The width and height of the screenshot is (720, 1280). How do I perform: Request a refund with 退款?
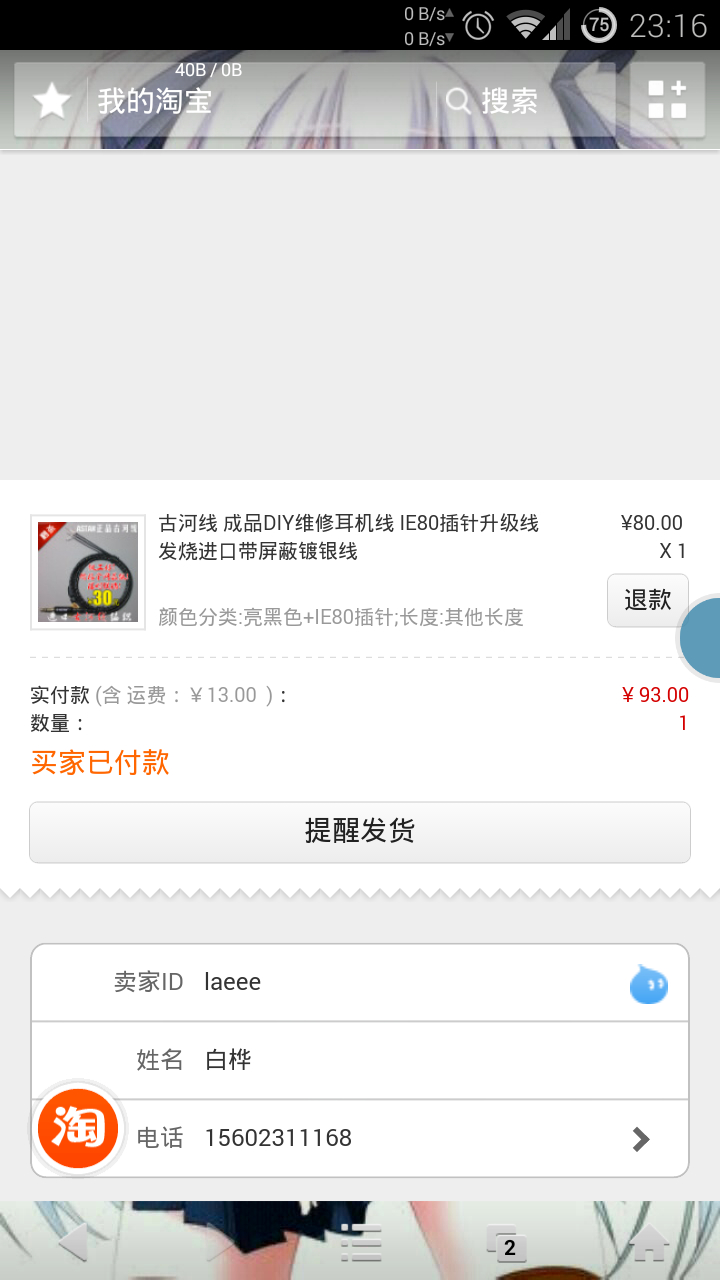pos(647,600)
